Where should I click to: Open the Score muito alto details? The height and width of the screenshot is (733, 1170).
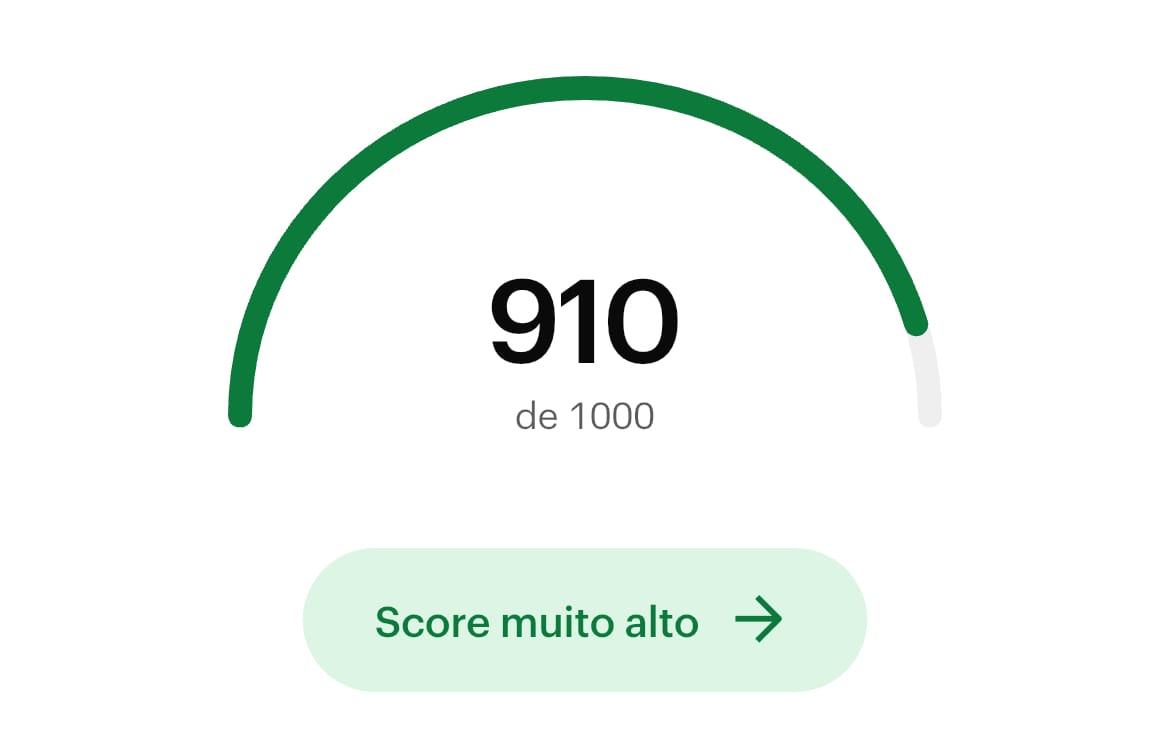[583, 621]
